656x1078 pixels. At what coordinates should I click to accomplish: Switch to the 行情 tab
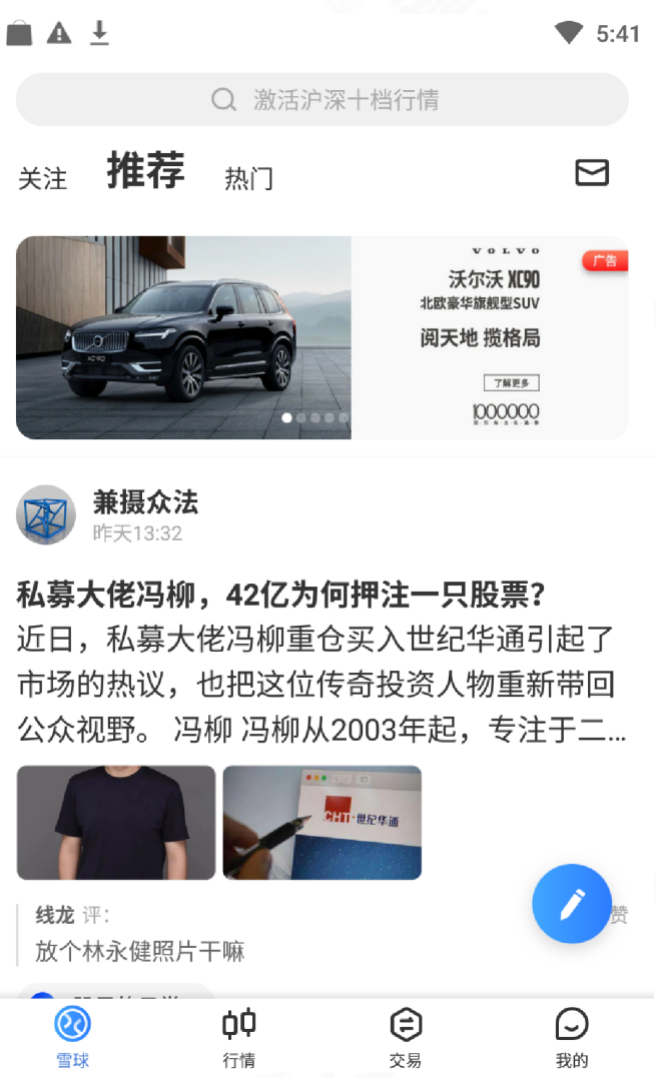[x=239, y=1037]
